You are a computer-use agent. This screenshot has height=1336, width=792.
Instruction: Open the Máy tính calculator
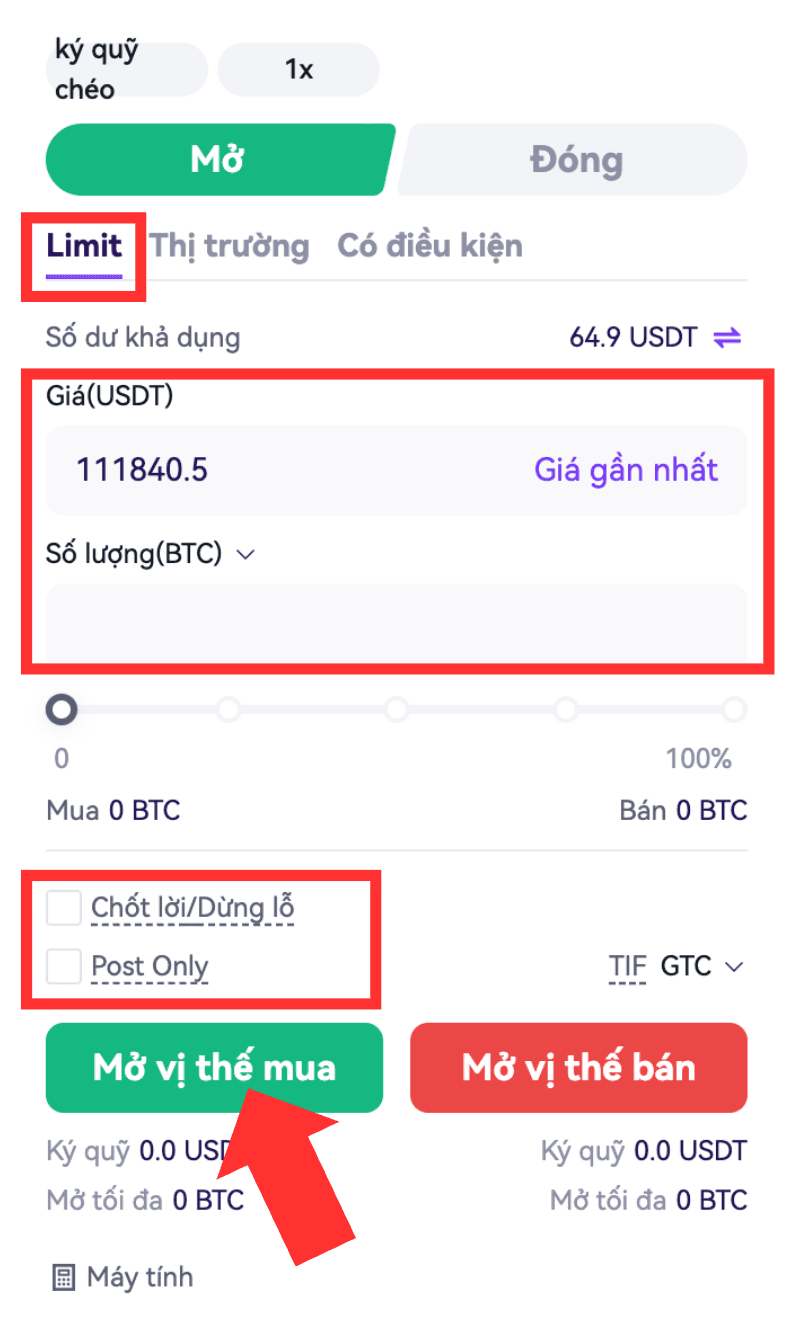122,1277
